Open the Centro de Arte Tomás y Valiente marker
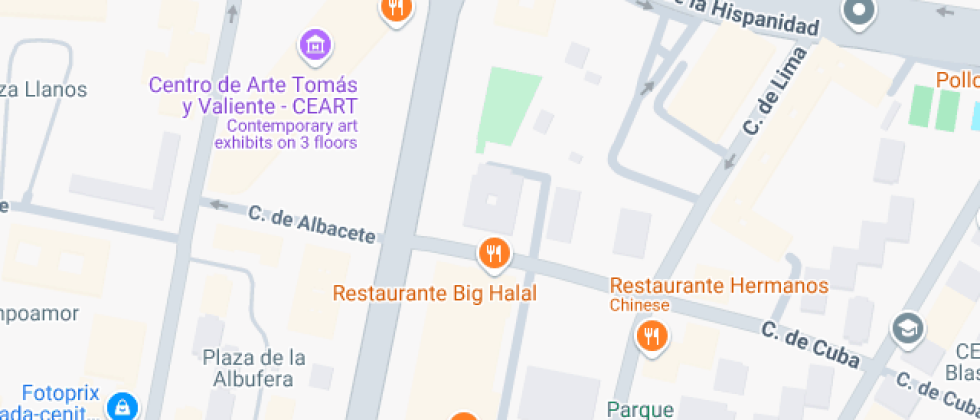 (316, 44)
